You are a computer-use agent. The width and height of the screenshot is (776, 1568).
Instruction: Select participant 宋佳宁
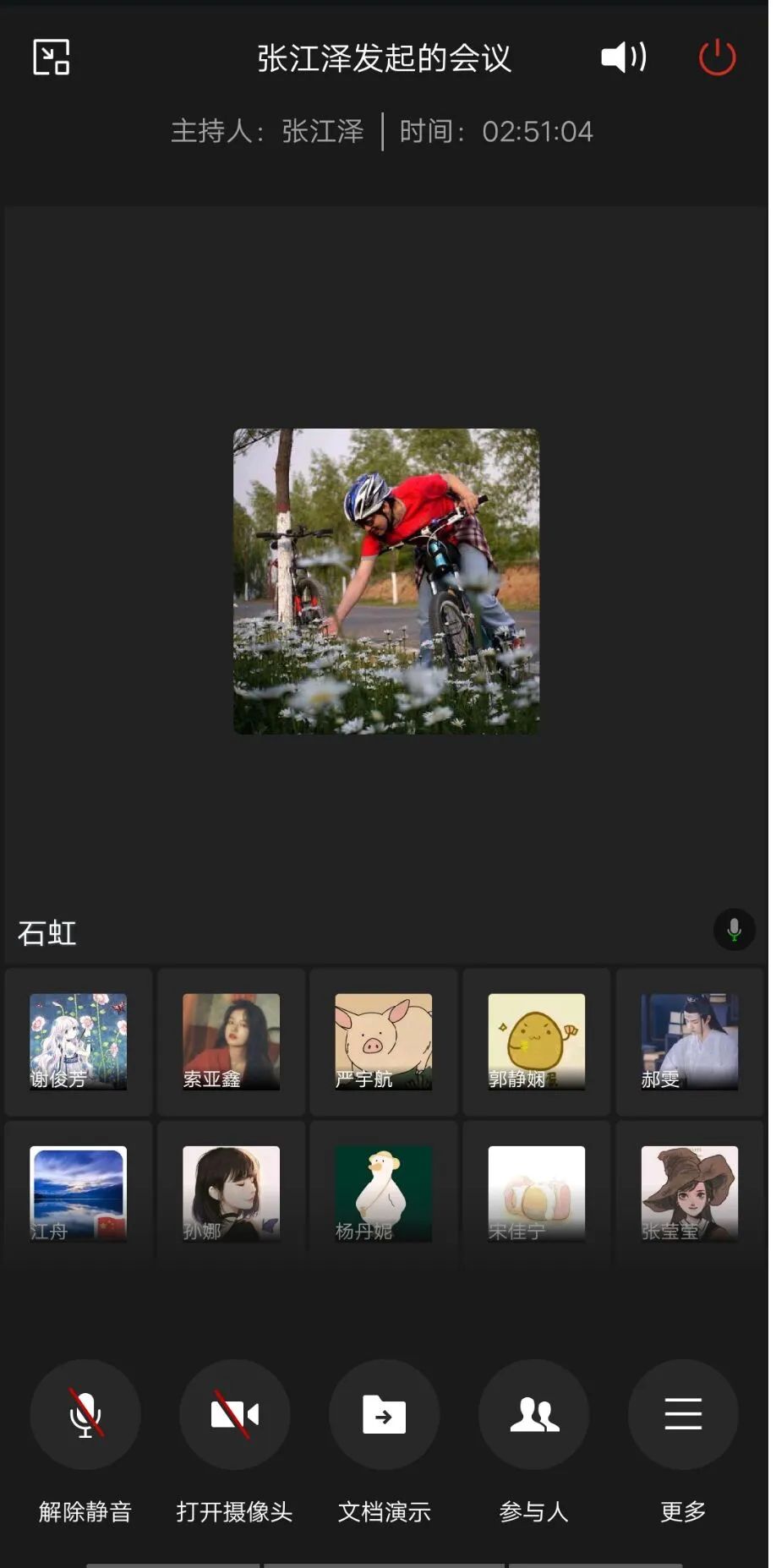pos(537,1194)
